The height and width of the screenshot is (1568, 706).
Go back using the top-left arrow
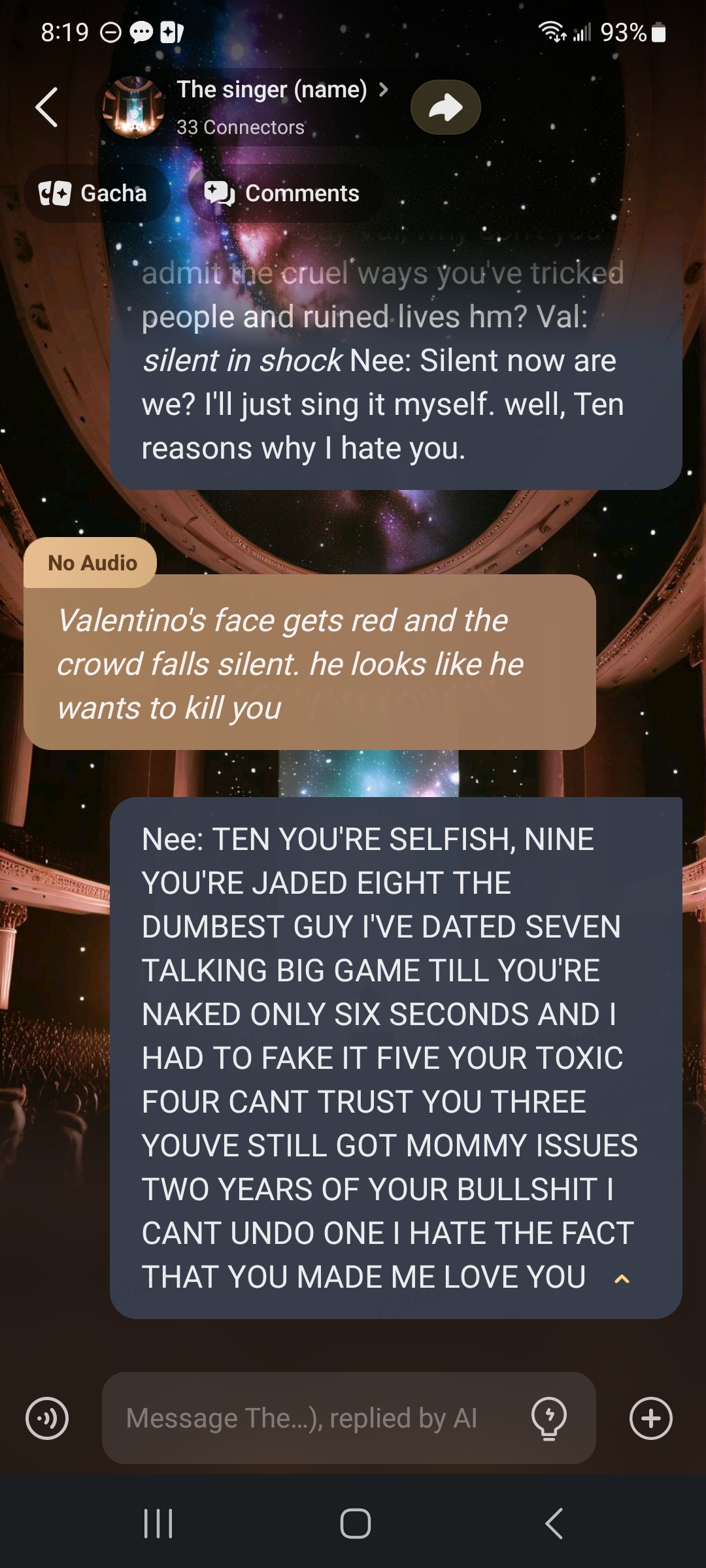(x=46, y=107)
